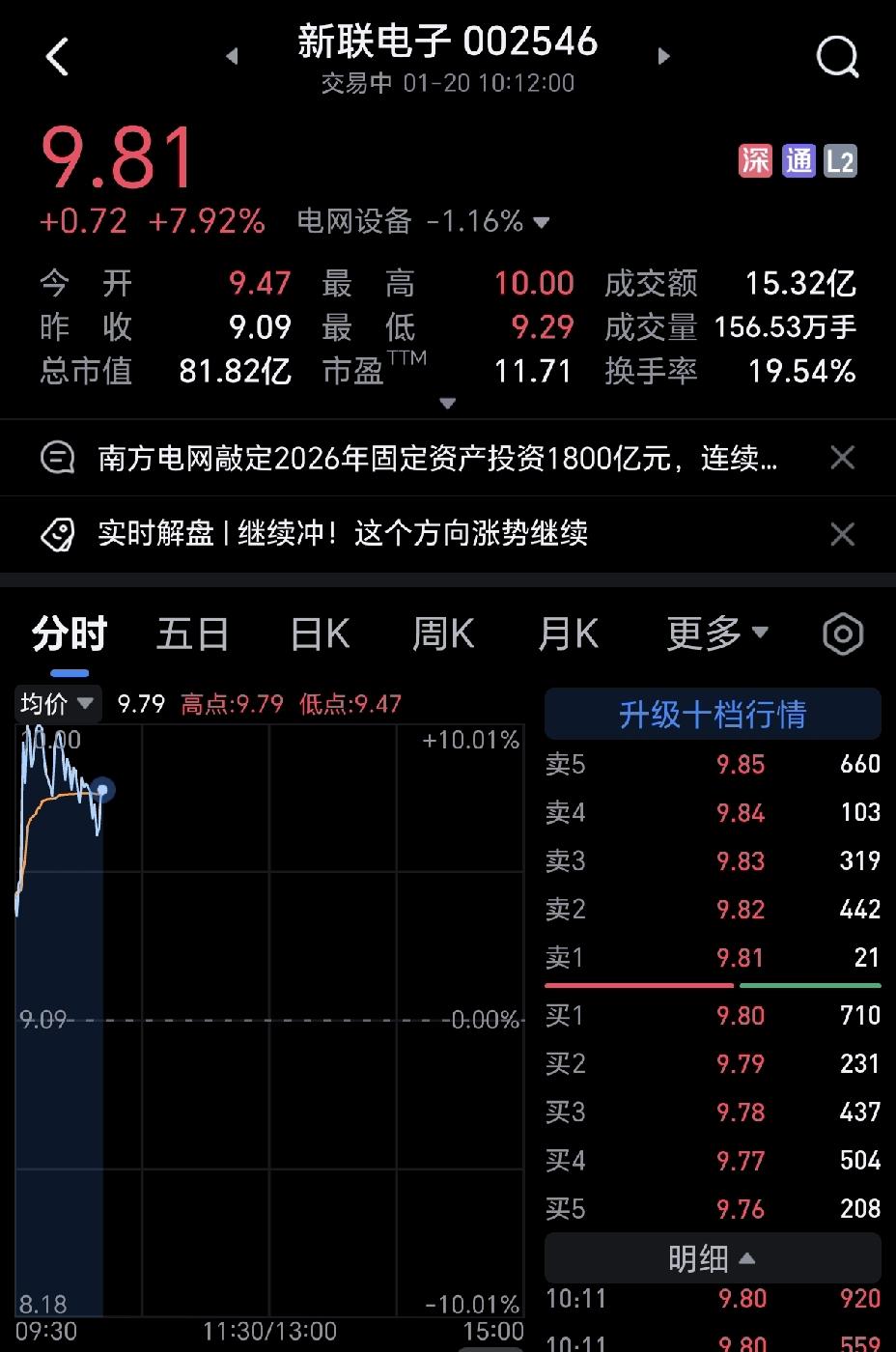The width and height of the screenshot is (896, 1352).
Task: Open the stock search magnifier
Action: coord(836,56)
